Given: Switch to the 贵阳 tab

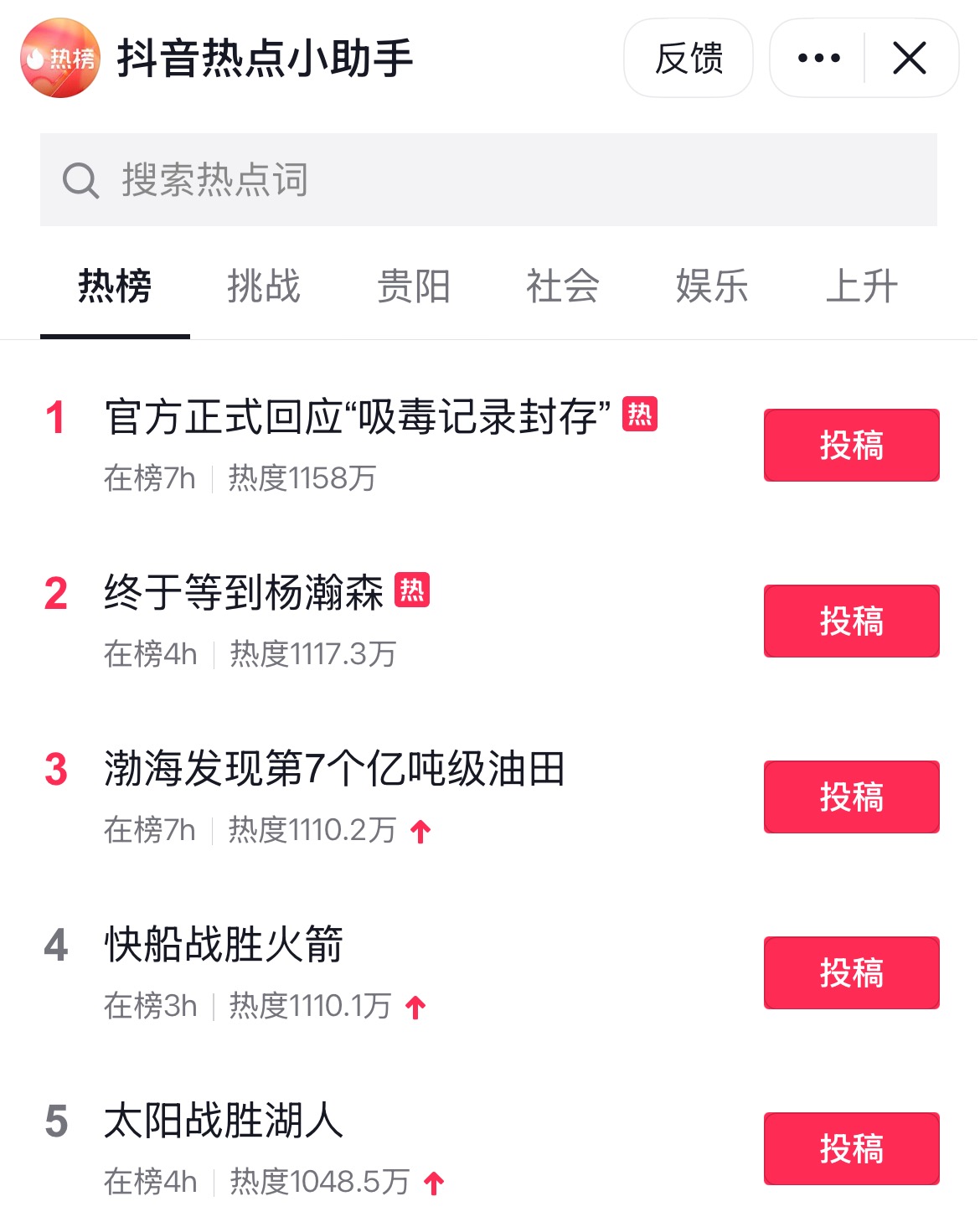Looking at the screenshot, I should click(x=414, y=286).
